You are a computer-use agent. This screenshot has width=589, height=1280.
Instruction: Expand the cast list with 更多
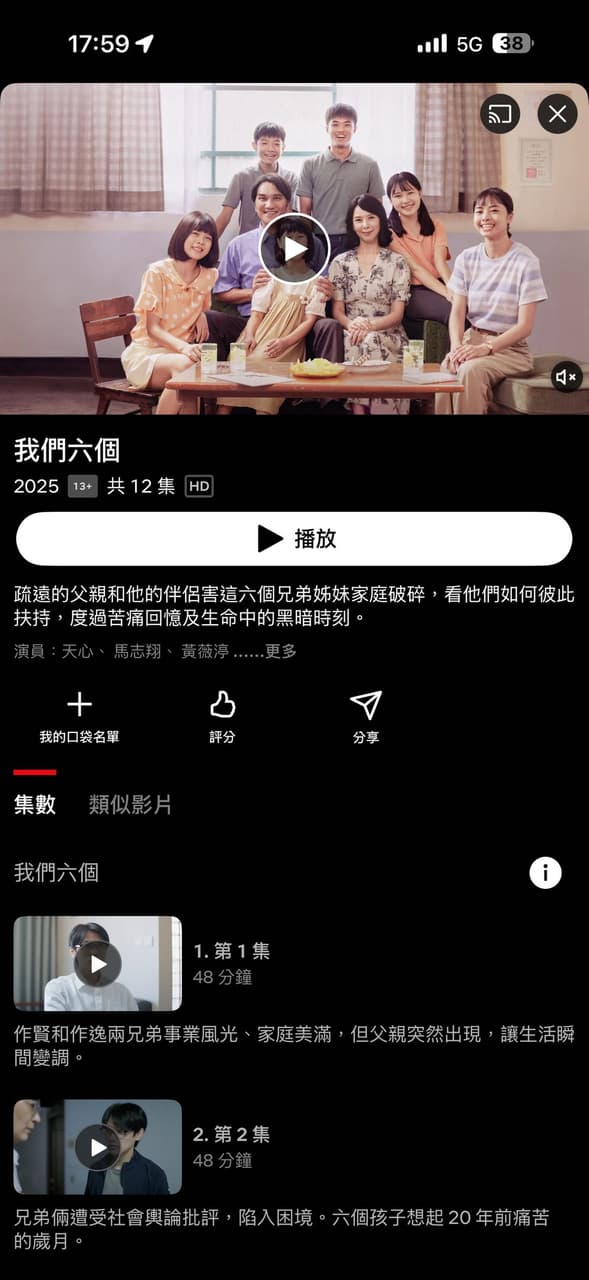click(x=280, y=651)
